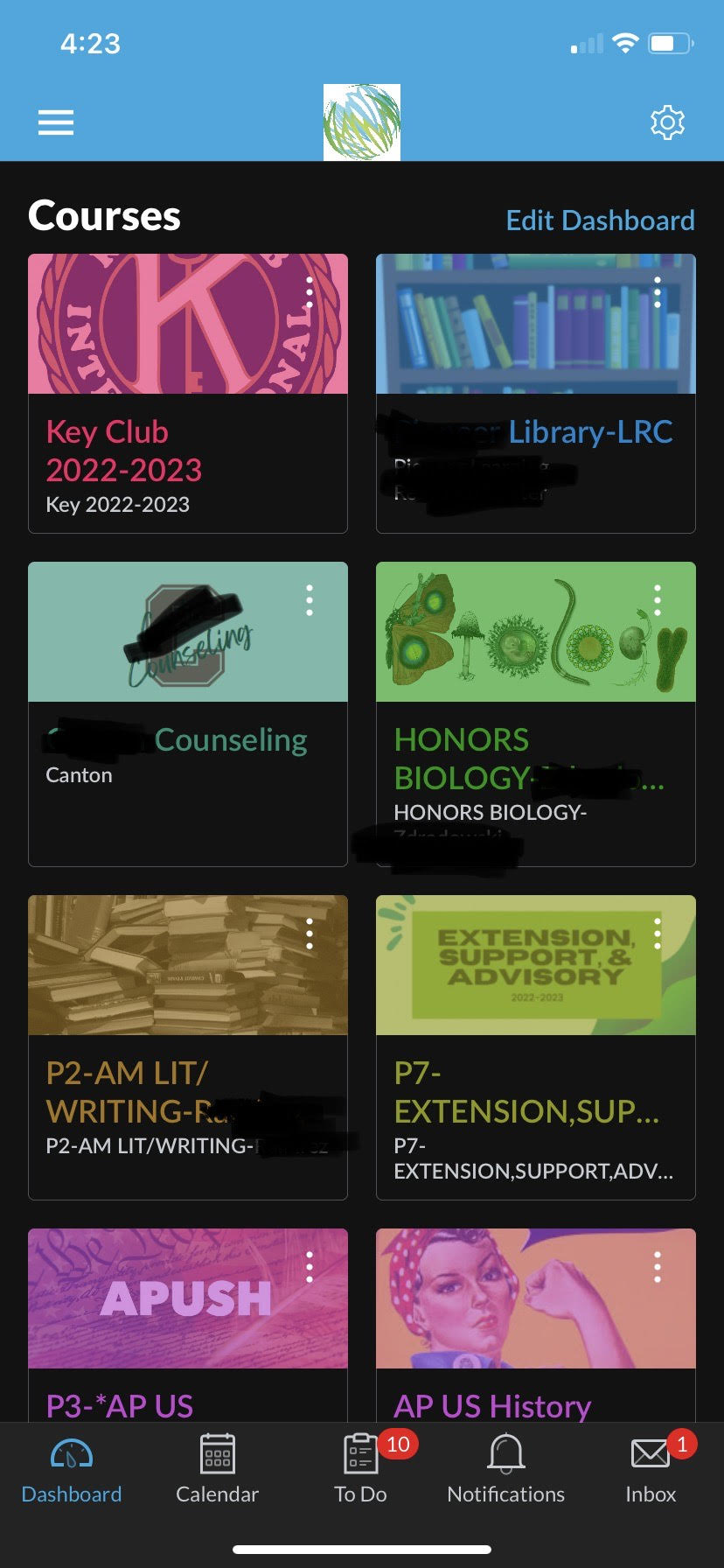The image size is (724, 1568).
Task: Open the Edit Dashboard link
Action: tap(600, 220)
